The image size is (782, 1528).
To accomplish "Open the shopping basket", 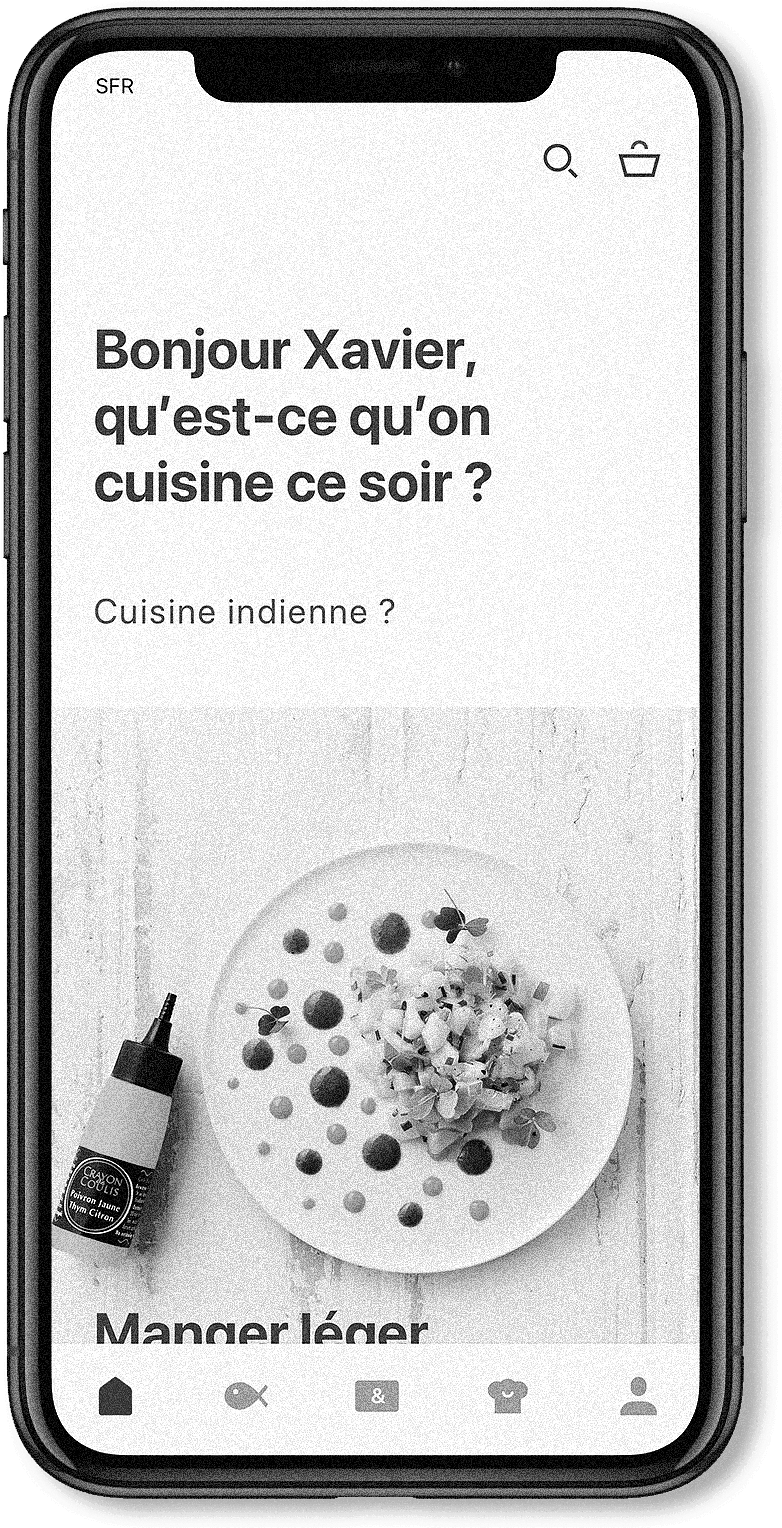I will click(x=640, y=160).
